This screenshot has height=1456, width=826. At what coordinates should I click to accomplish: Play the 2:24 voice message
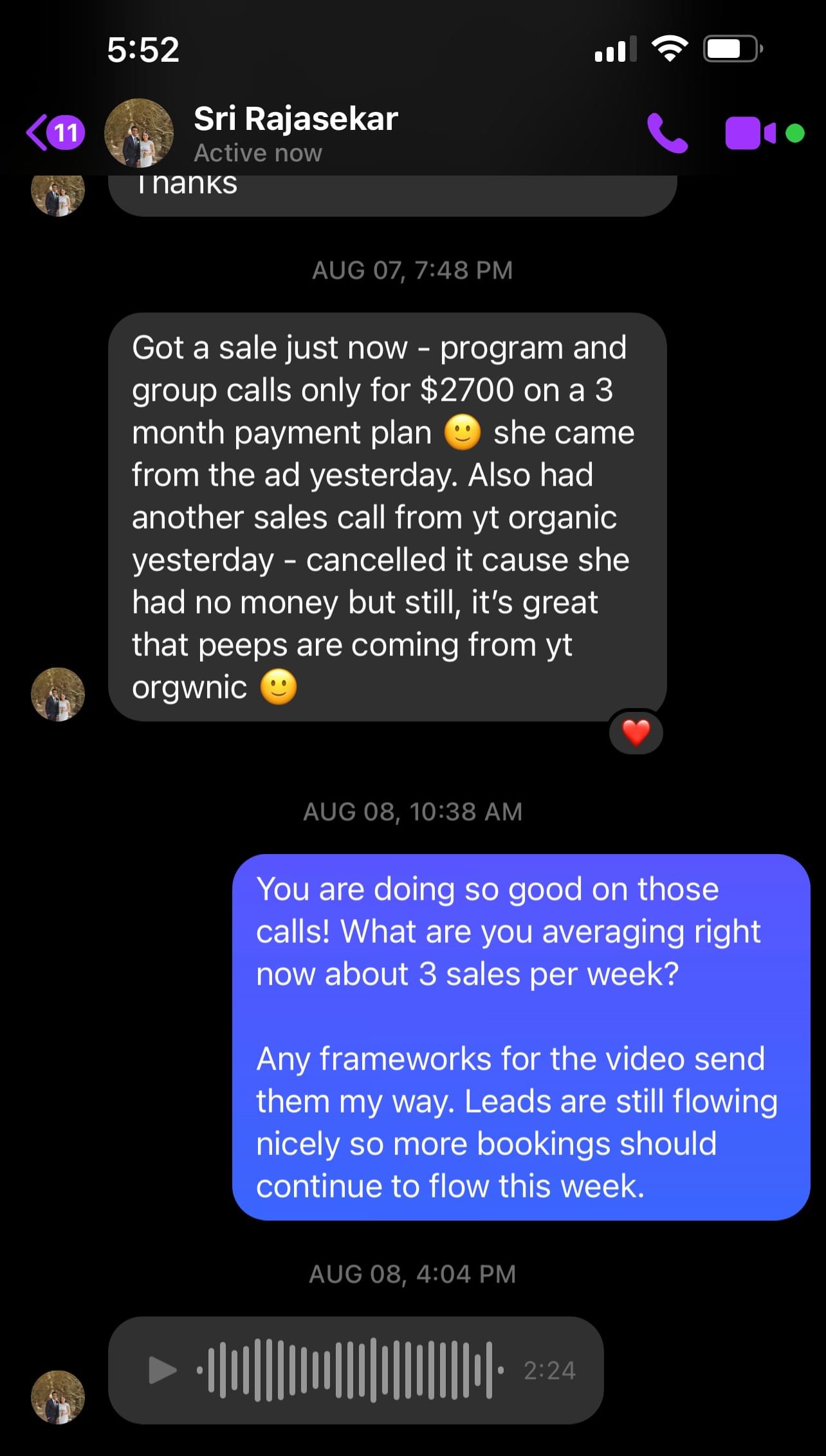[162, 1370]
